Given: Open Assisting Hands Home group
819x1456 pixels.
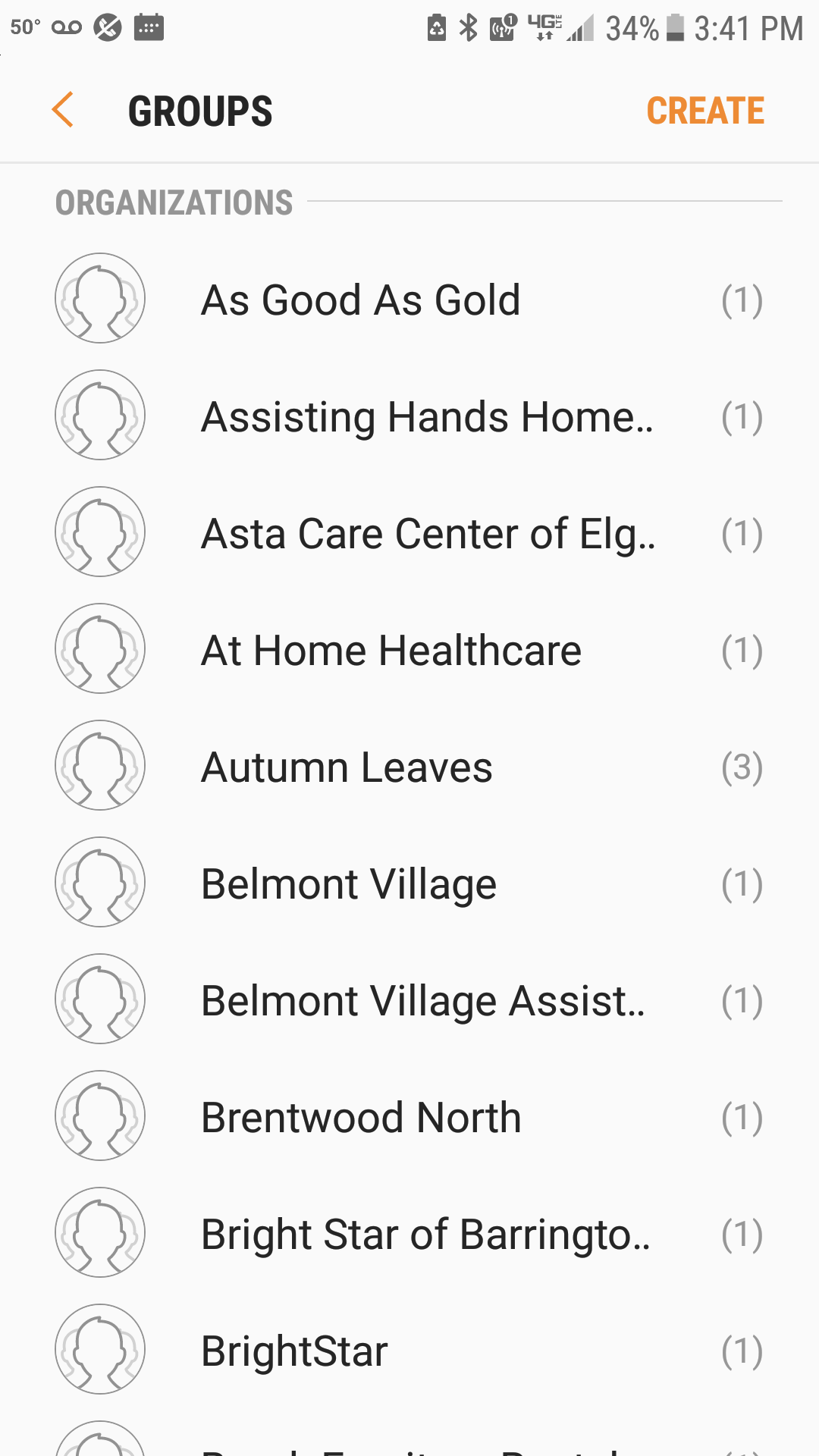Looking at the screenshot, I should (409, 416).
